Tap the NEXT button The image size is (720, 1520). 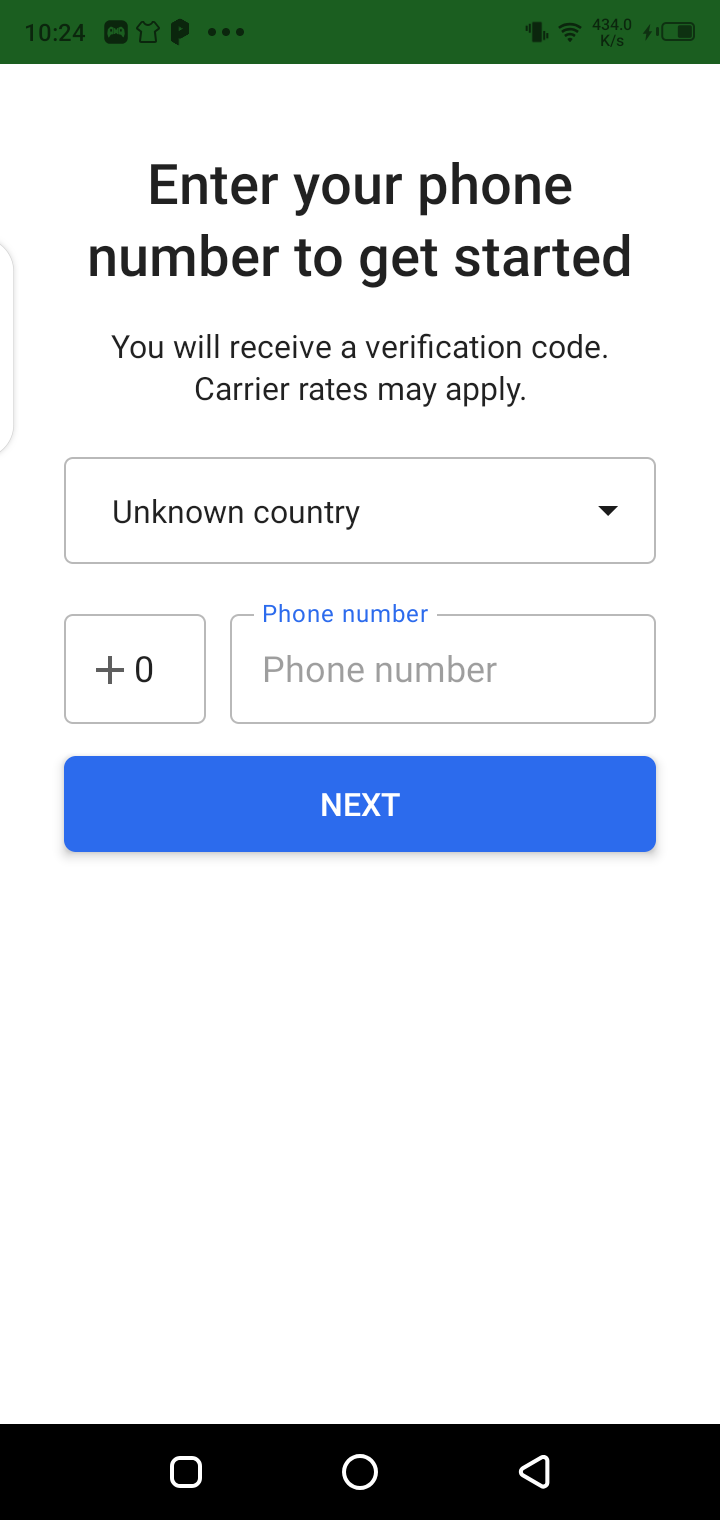[x=360, y=804]
